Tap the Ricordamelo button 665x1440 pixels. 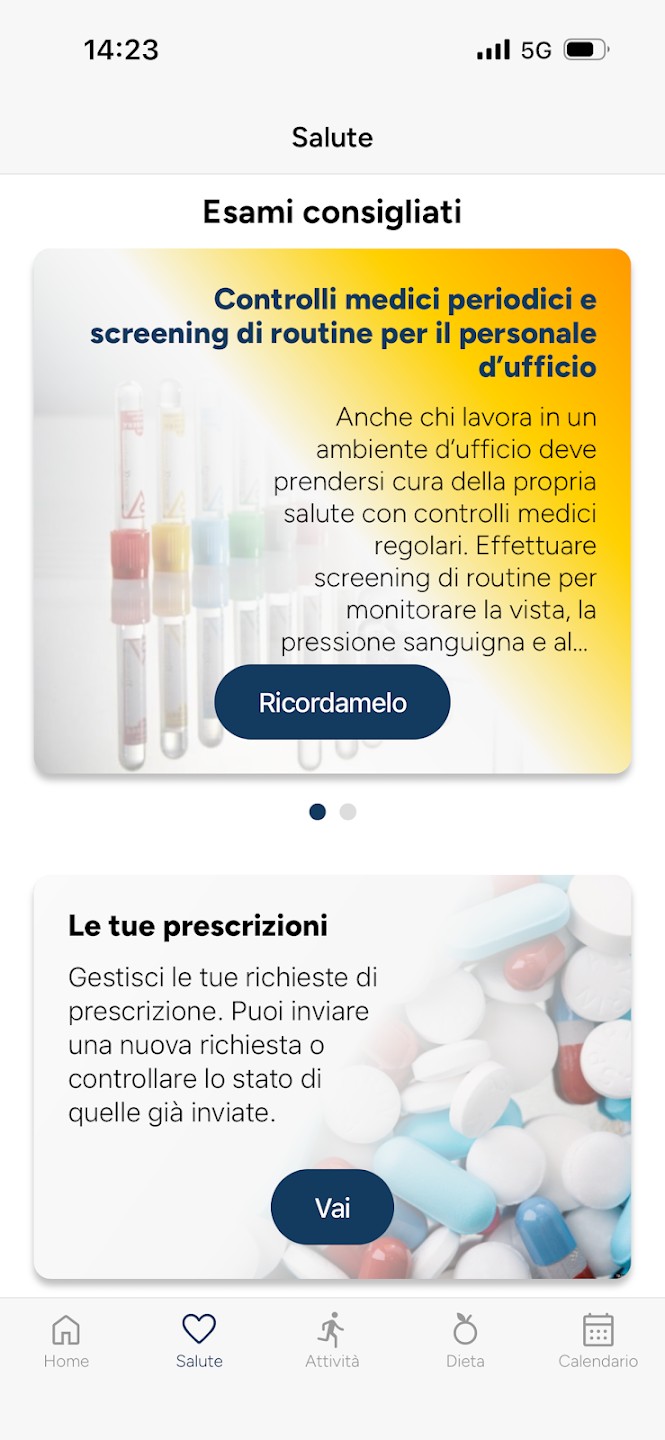[x=332, y=702]
